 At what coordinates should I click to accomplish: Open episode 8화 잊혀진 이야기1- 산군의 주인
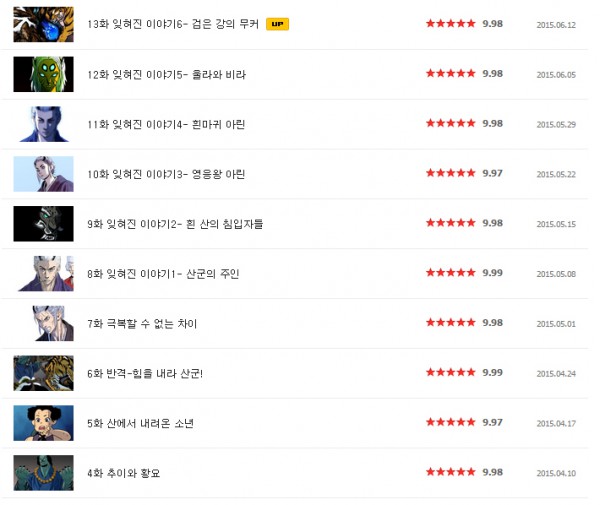coord(163,274)
